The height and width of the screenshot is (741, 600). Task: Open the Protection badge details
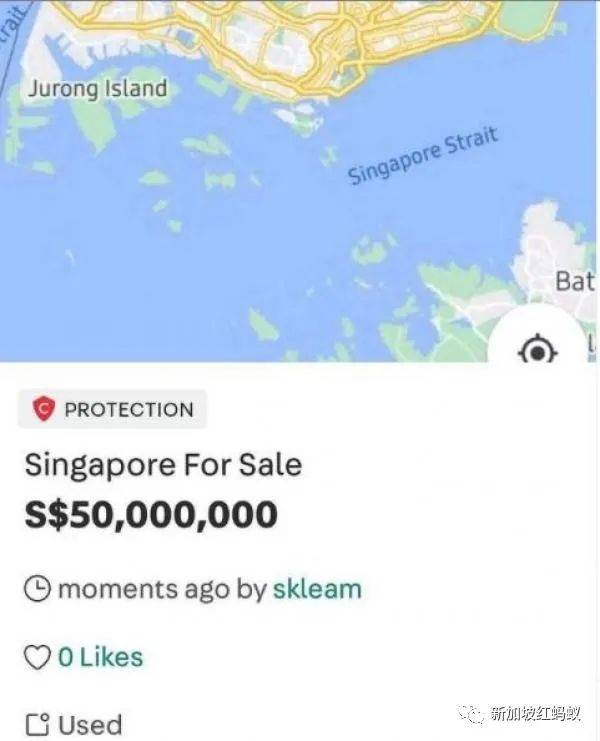(113, 409)
